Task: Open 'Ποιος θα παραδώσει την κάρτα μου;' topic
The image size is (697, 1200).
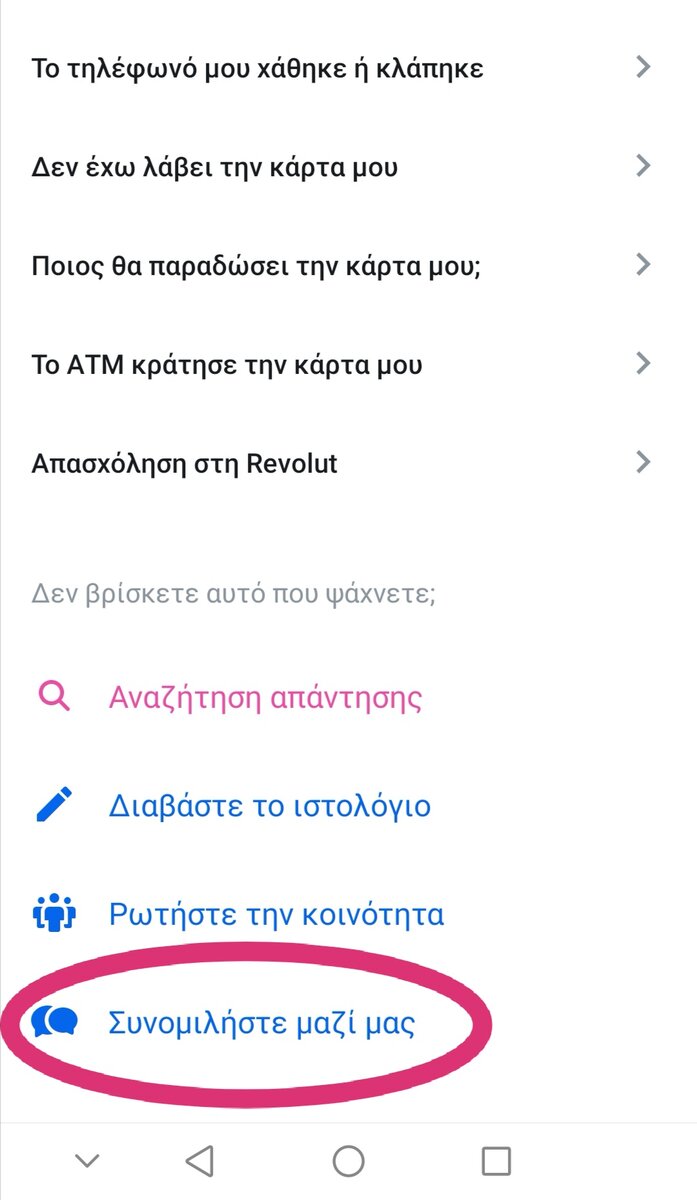Action: click(256, 266)
